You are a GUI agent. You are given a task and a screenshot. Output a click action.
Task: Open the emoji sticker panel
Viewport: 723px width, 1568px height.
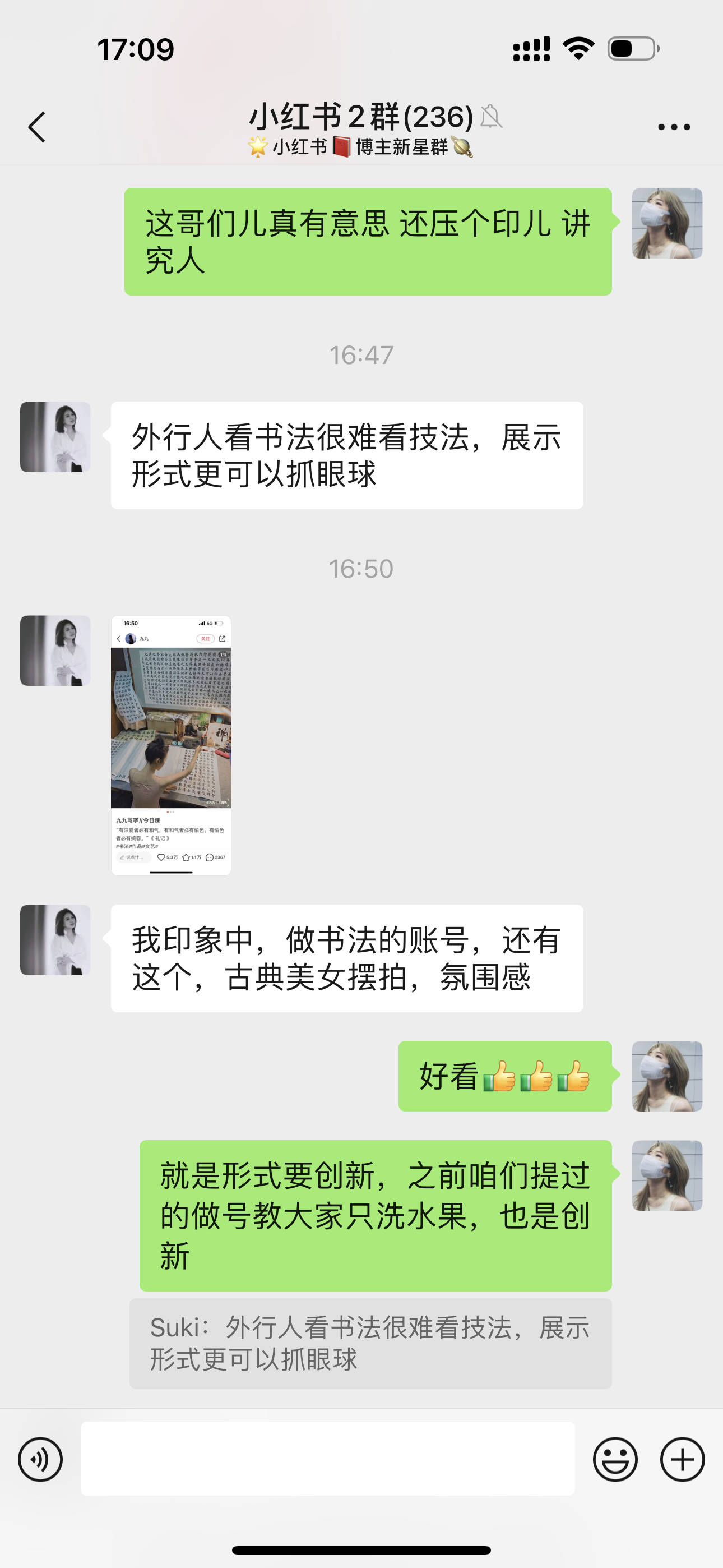pos(615,1459)
